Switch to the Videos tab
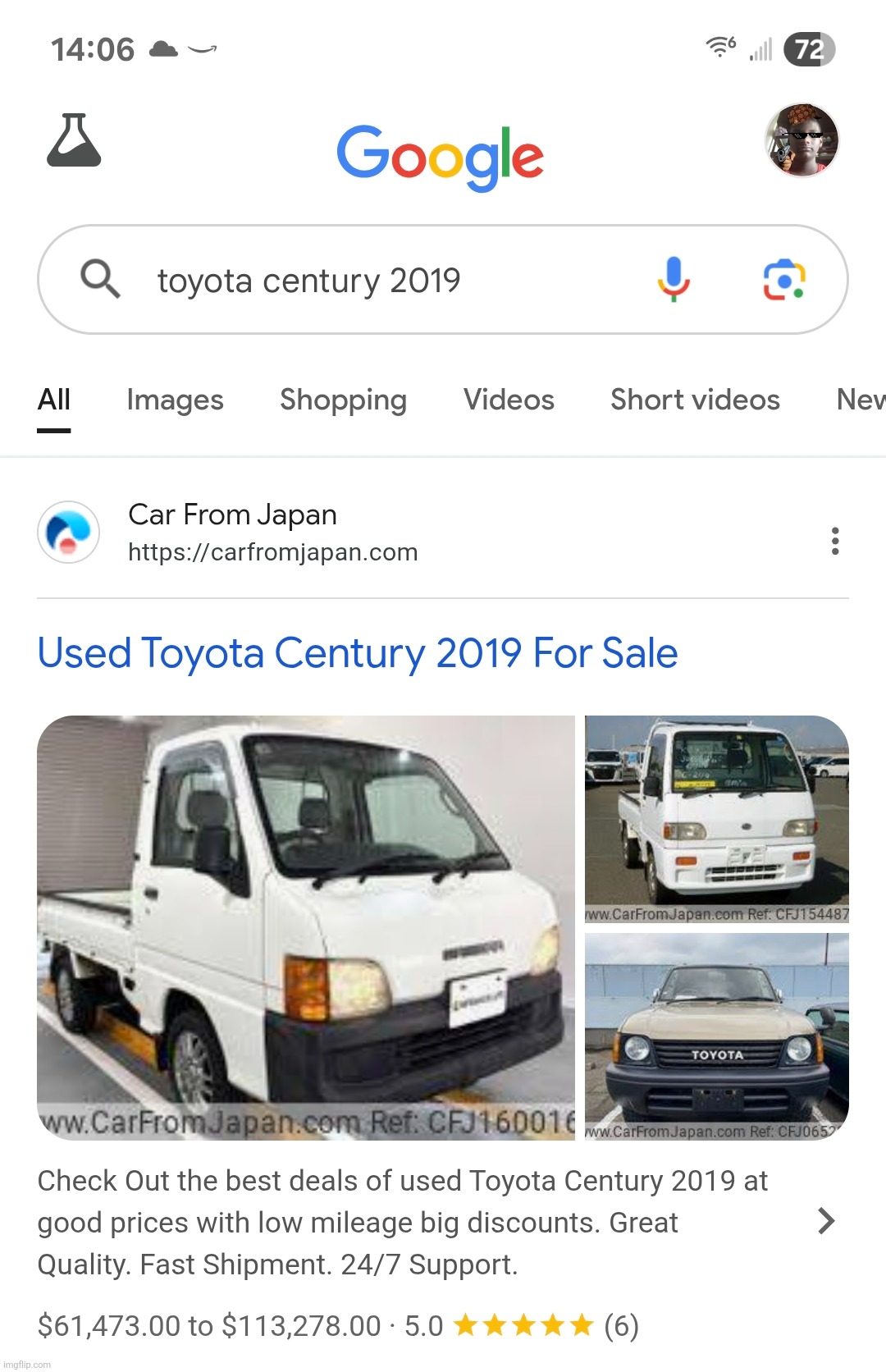The image size is (886, 1372). [x=509, y=400]
